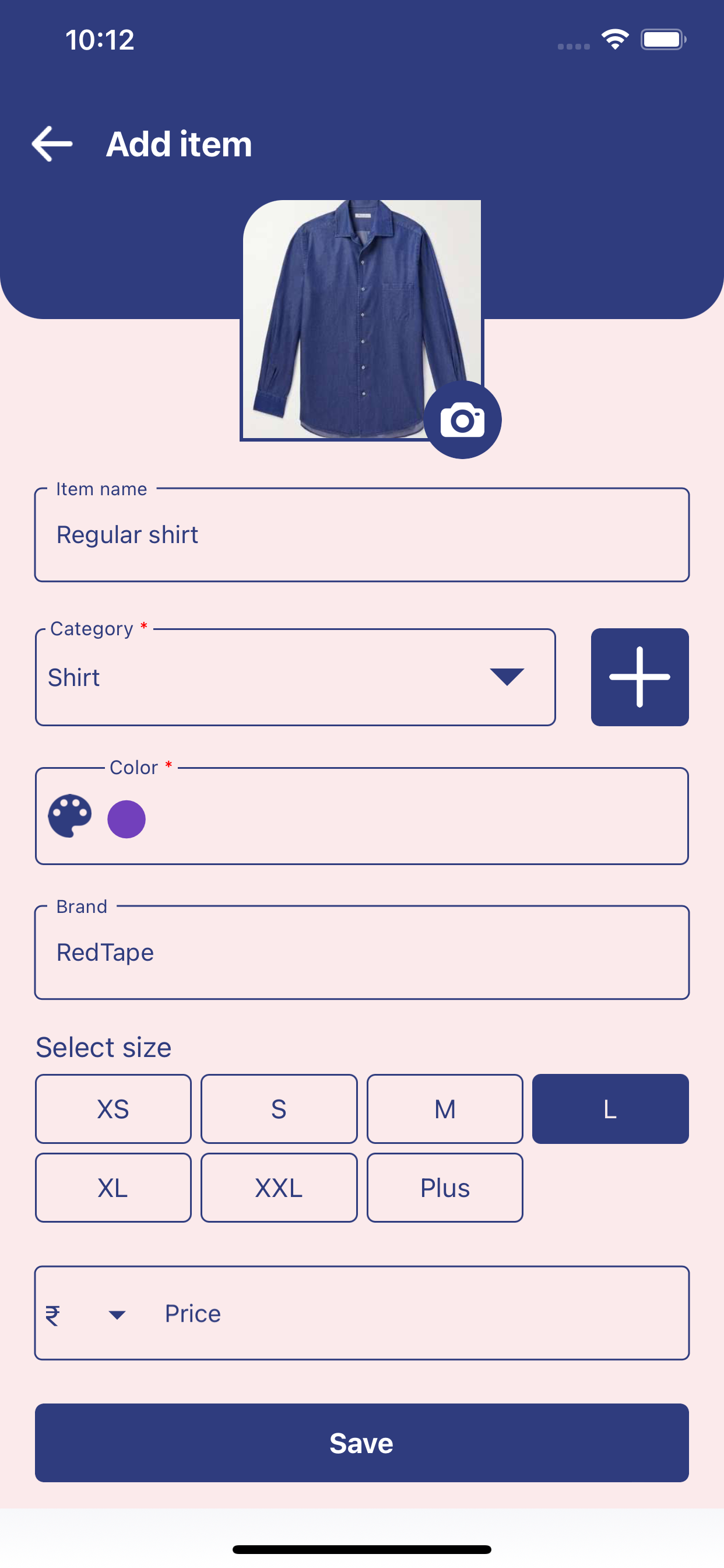Deselect size L
The image size is (724, 1568).
610,1109
